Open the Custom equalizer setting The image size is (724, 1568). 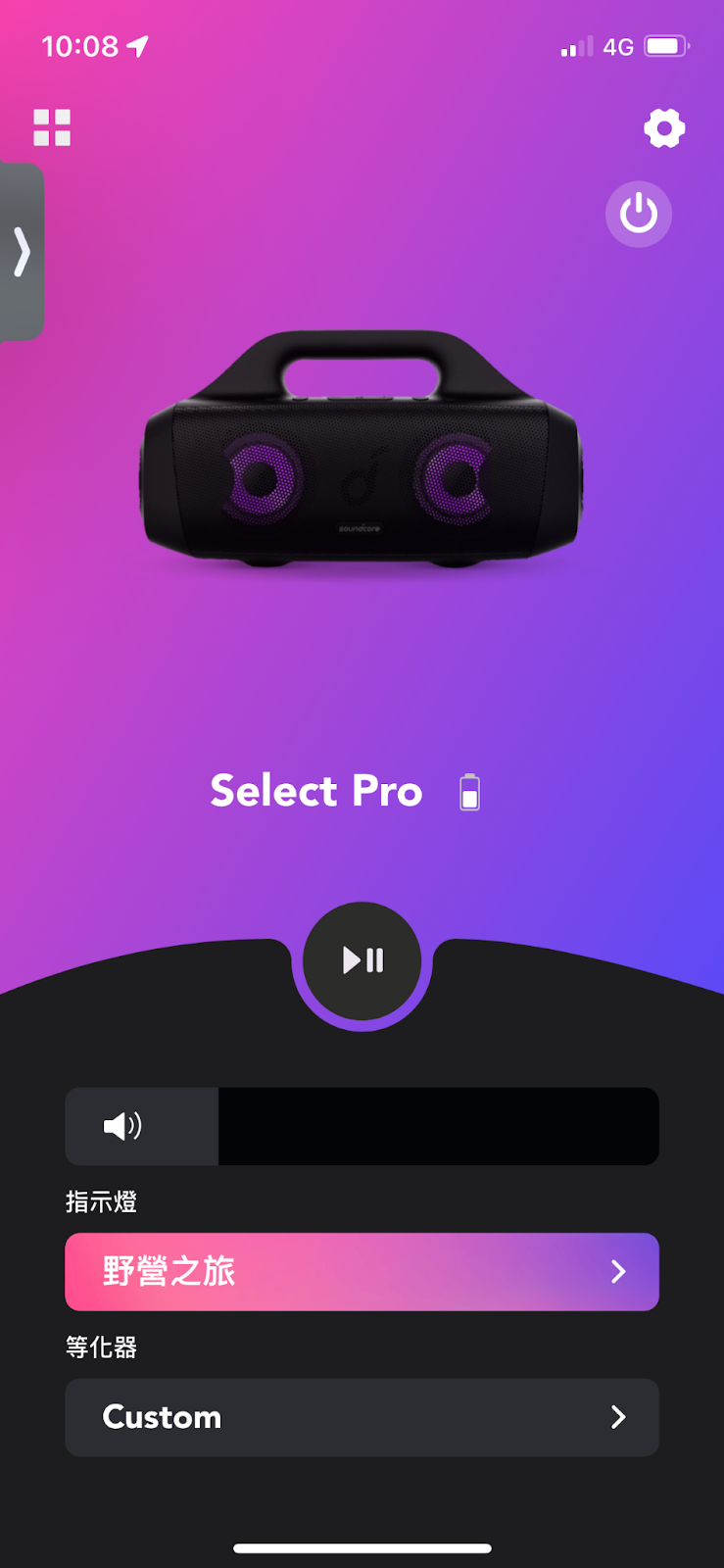click(362, 1417)
